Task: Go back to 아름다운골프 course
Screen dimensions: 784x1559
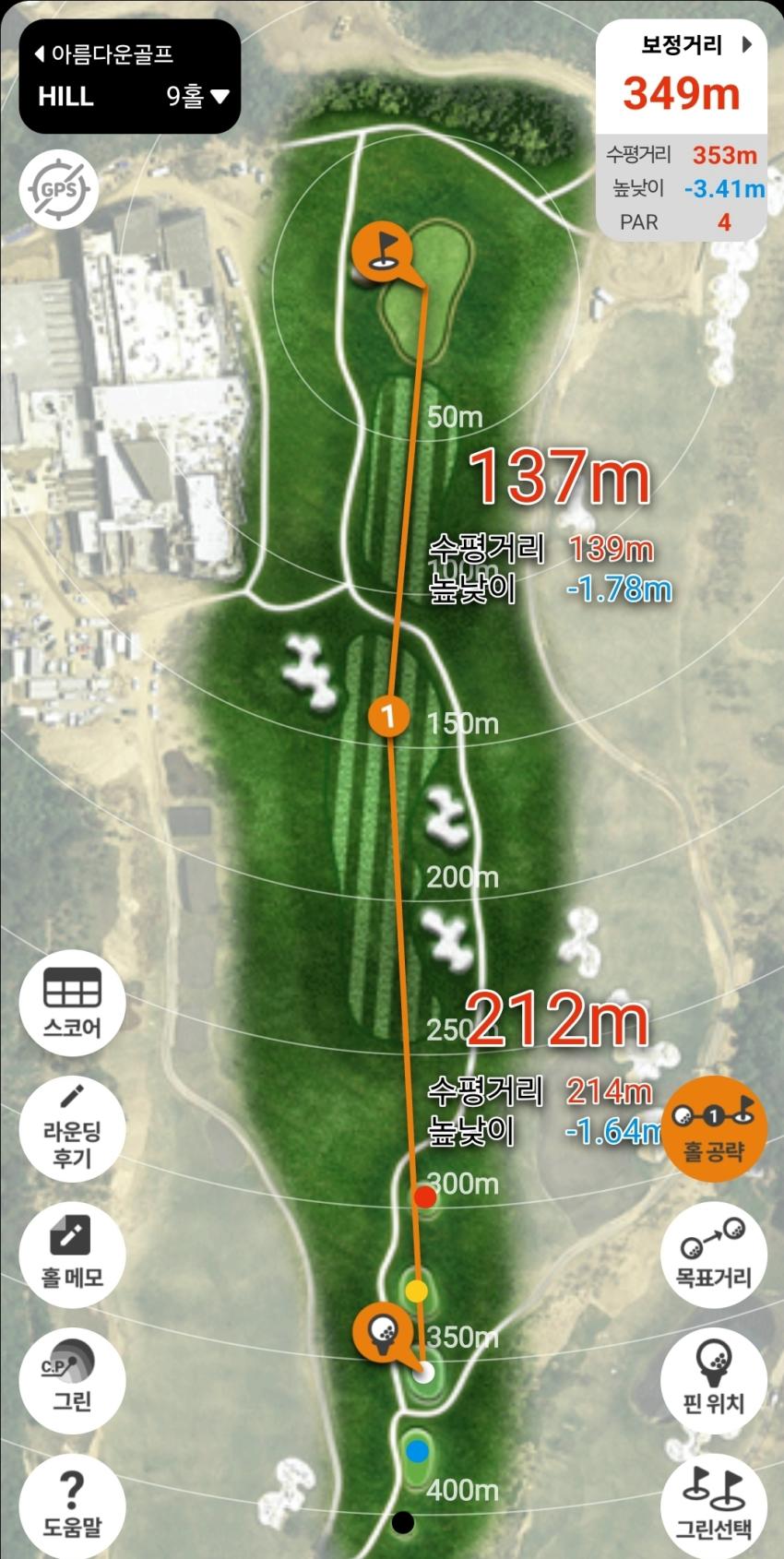Action: 103,54
